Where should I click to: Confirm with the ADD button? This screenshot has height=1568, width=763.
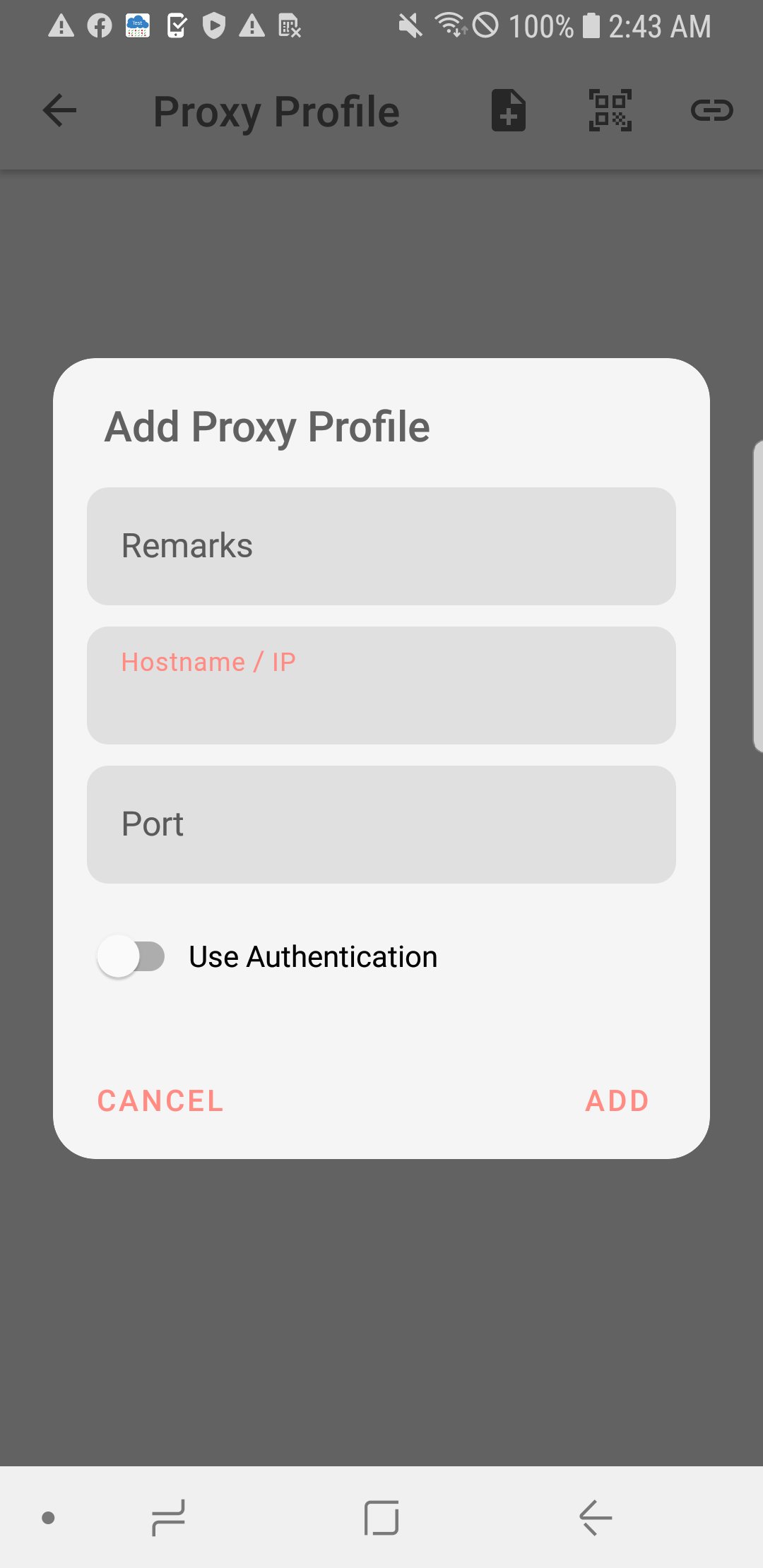coord(617,1100)
